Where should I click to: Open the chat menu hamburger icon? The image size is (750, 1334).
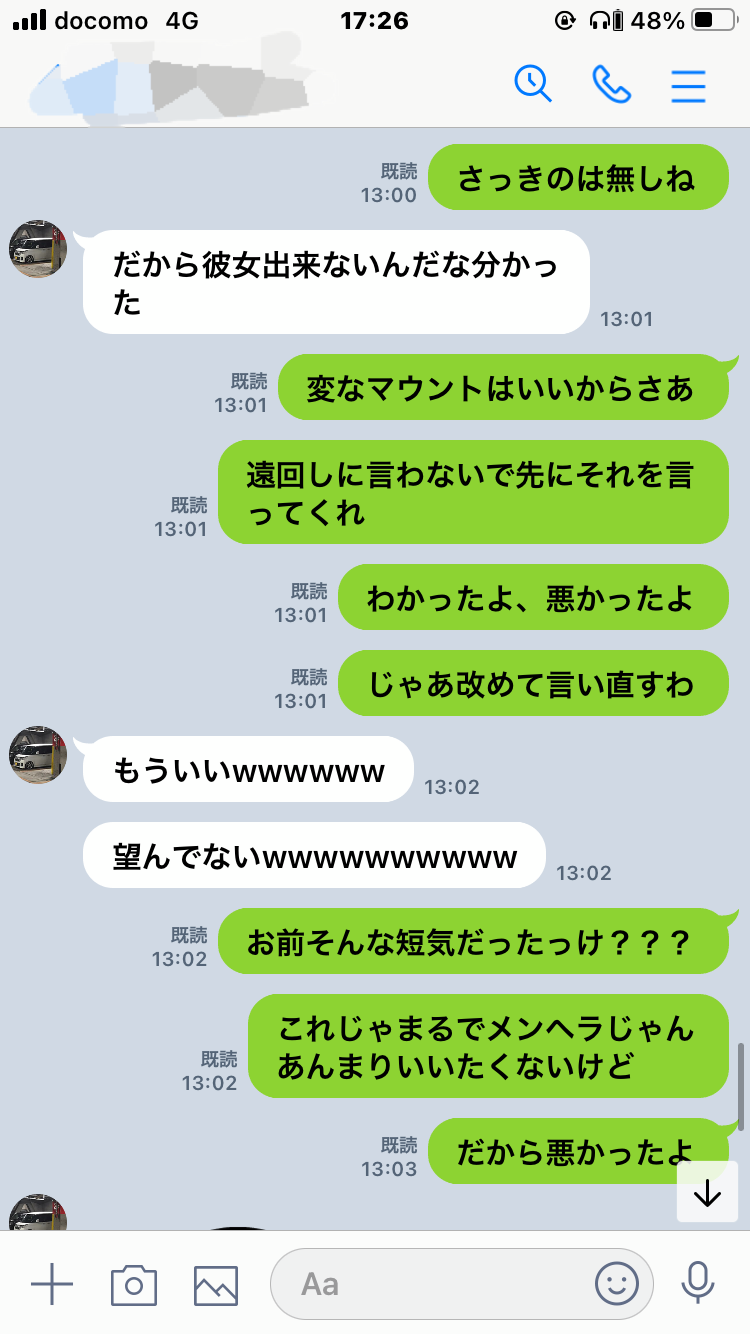(689, 85)
